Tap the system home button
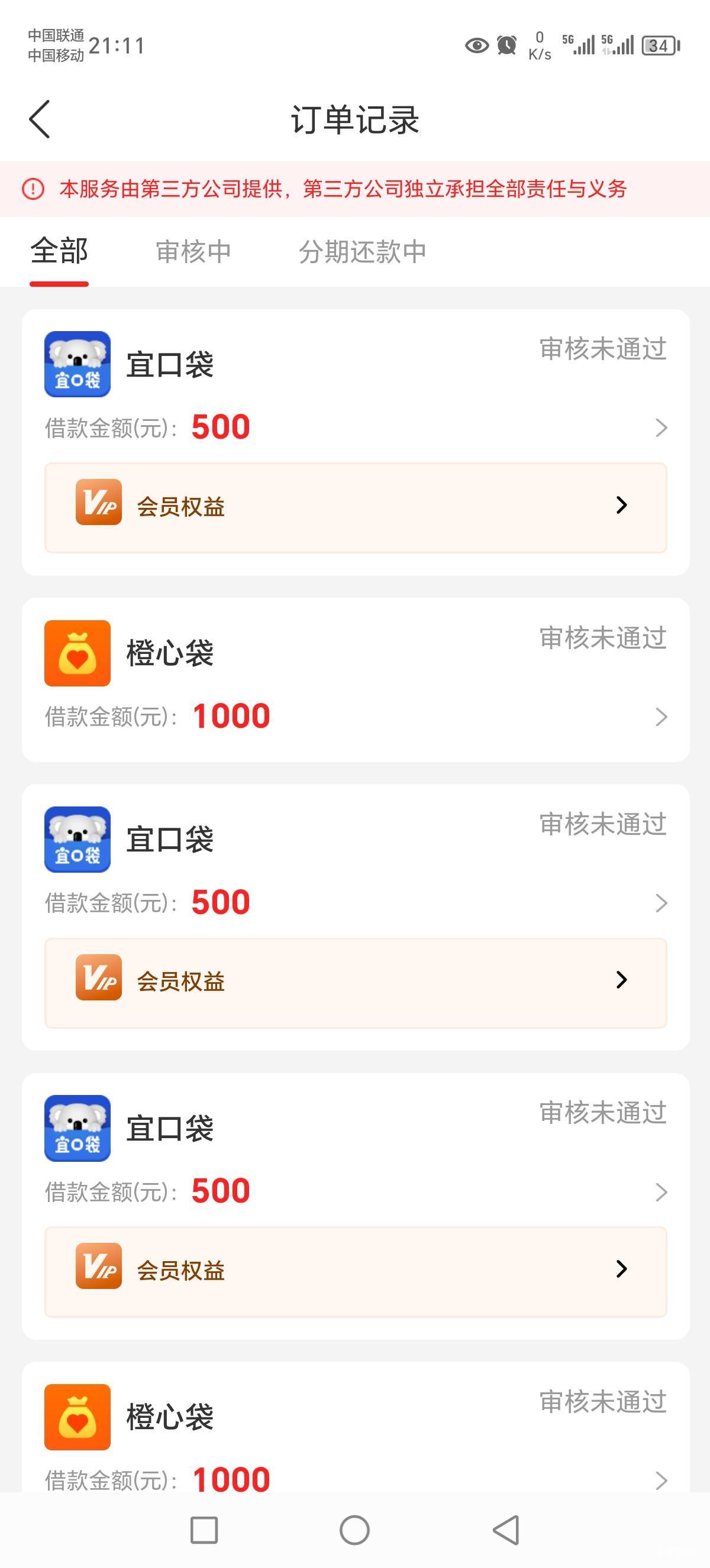The image size is (710, 1568). point(354,1530)
